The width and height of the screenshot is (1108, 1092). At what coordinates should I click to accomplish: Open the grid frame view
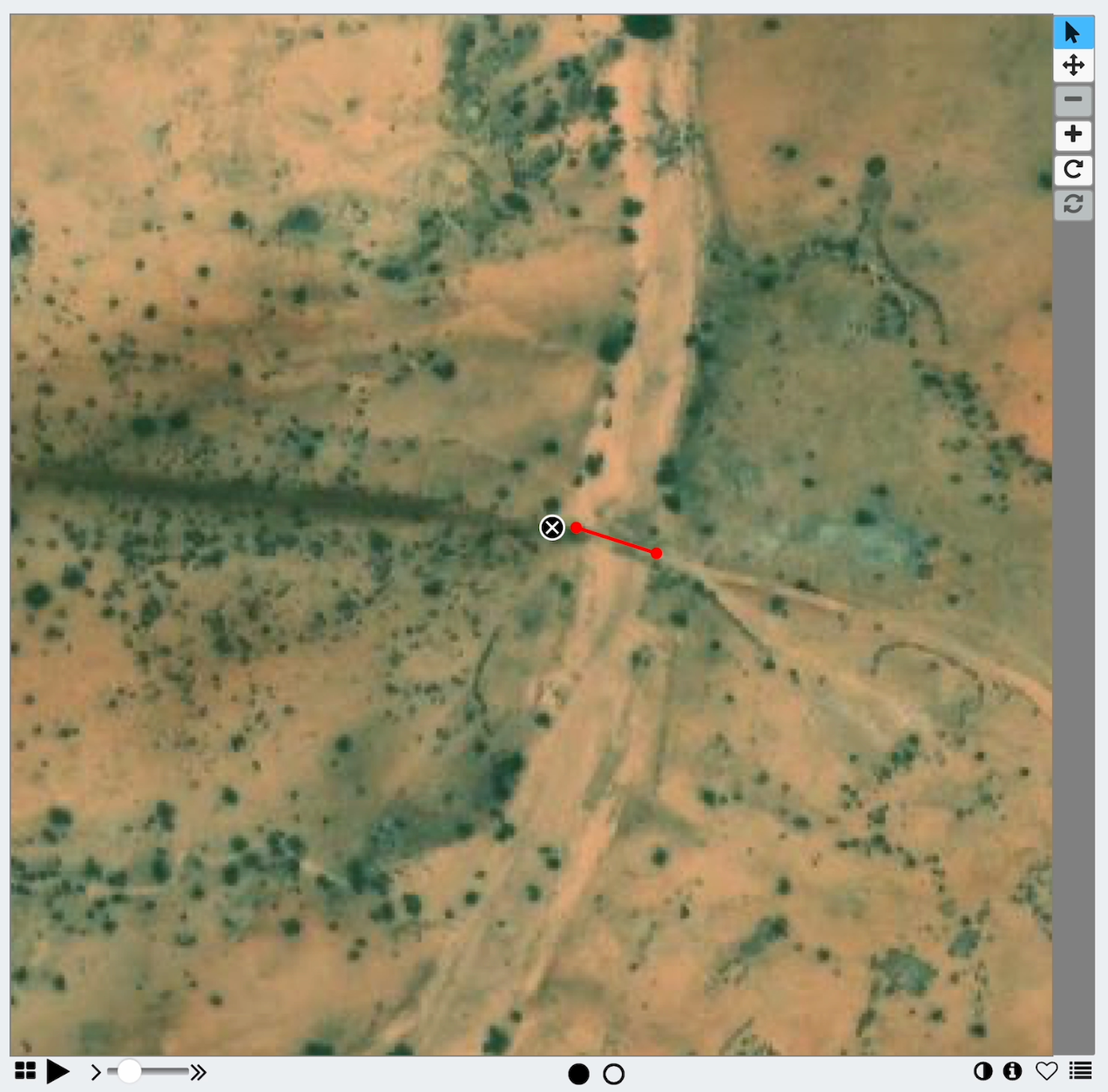pyautogui.click(x=25, y=1071)
